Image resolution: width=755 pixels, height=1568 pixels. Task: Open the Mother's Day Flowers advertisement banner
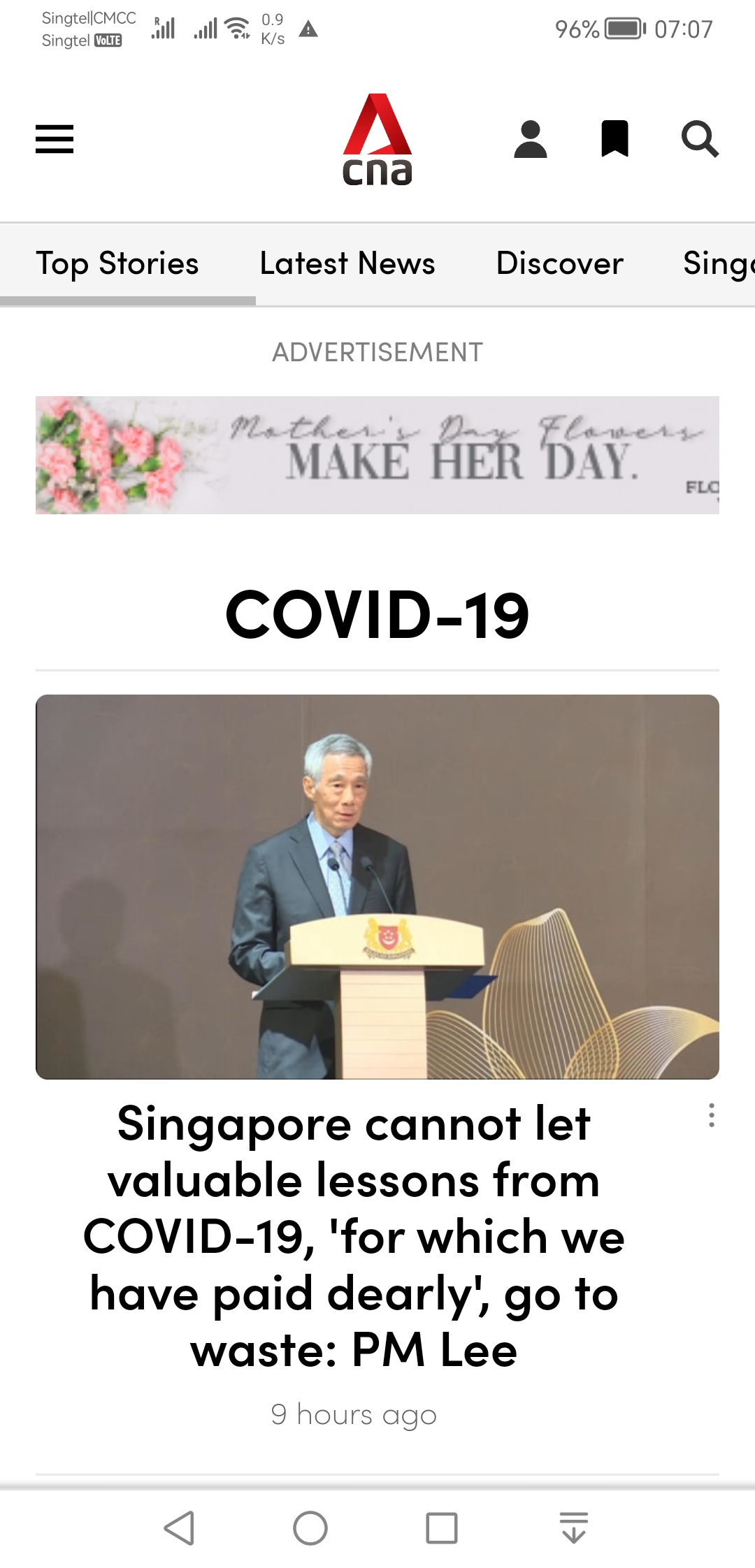[377, 455]
